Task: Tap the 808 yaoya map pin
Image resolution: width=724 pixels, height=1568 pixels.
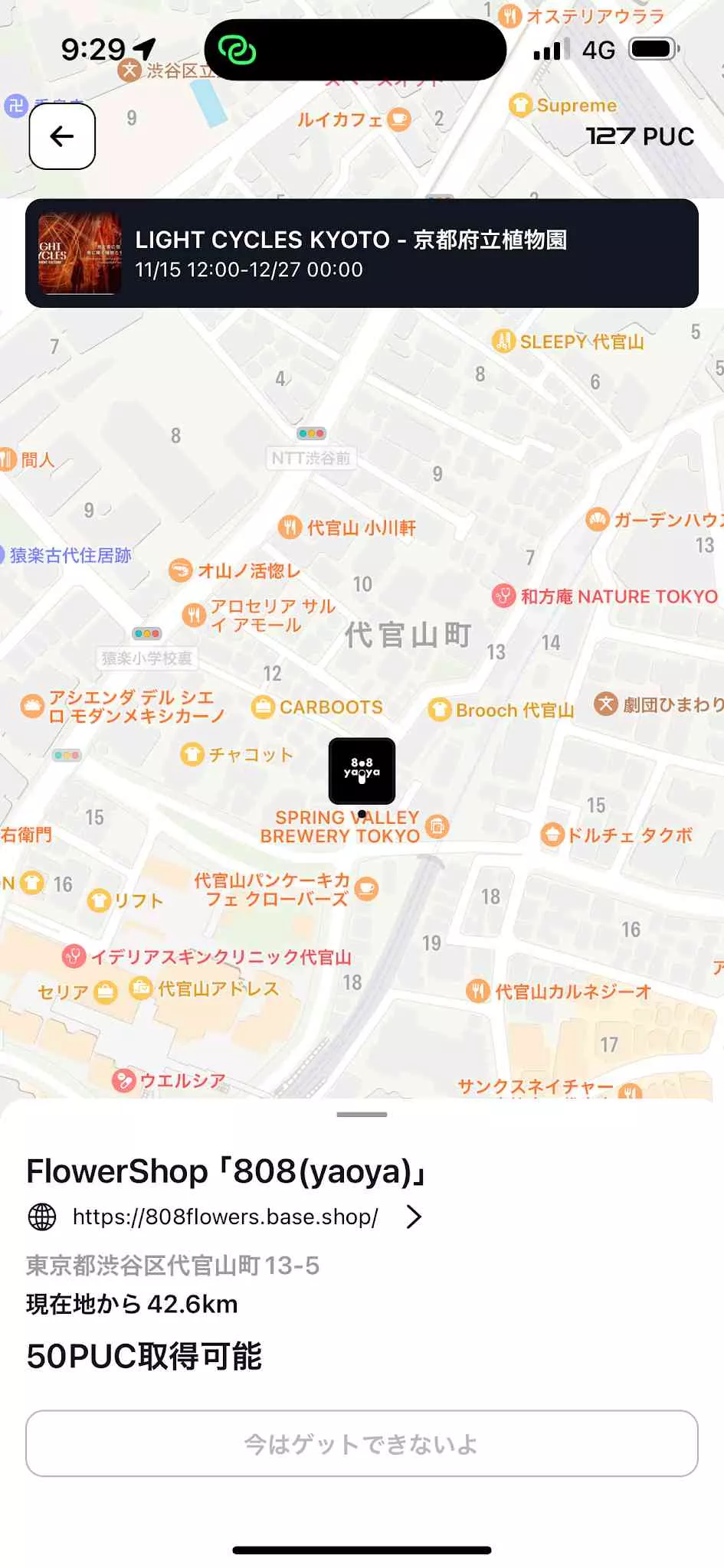Action: click(x=362, y=770)
